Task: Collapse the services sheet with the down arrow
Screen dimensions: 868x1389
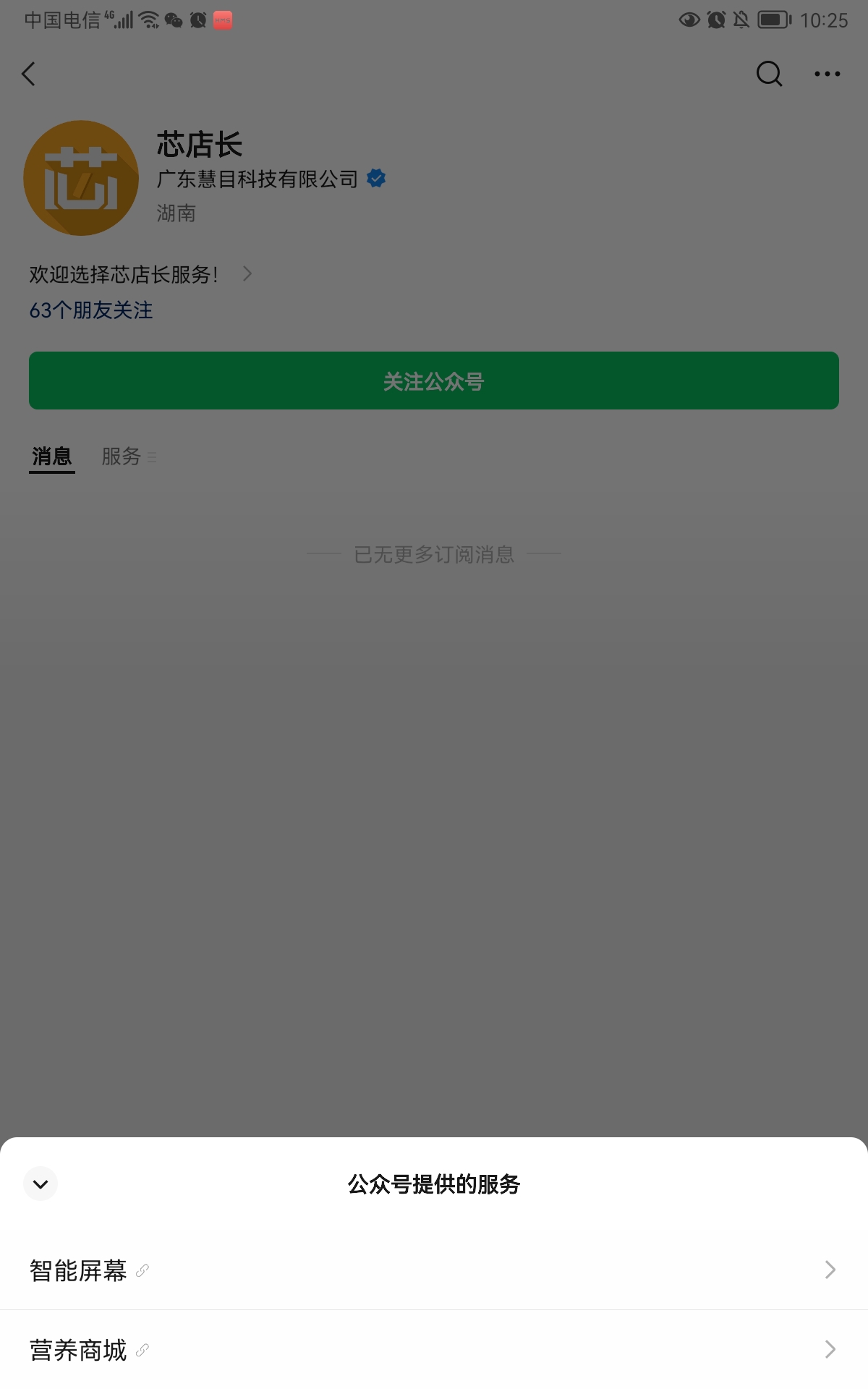Action: tap(41, 1184)
